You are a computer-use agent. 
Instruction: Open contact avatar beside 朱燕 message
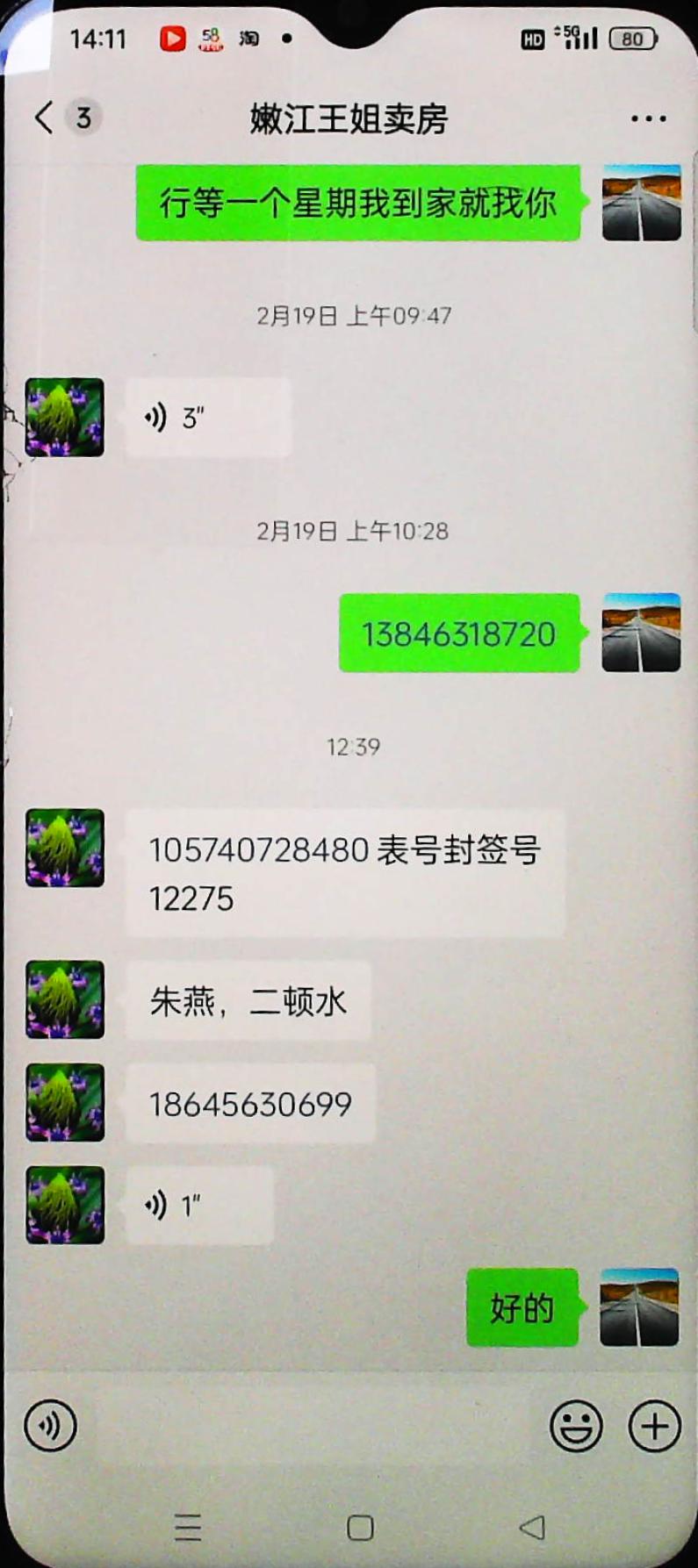(65, 999)
